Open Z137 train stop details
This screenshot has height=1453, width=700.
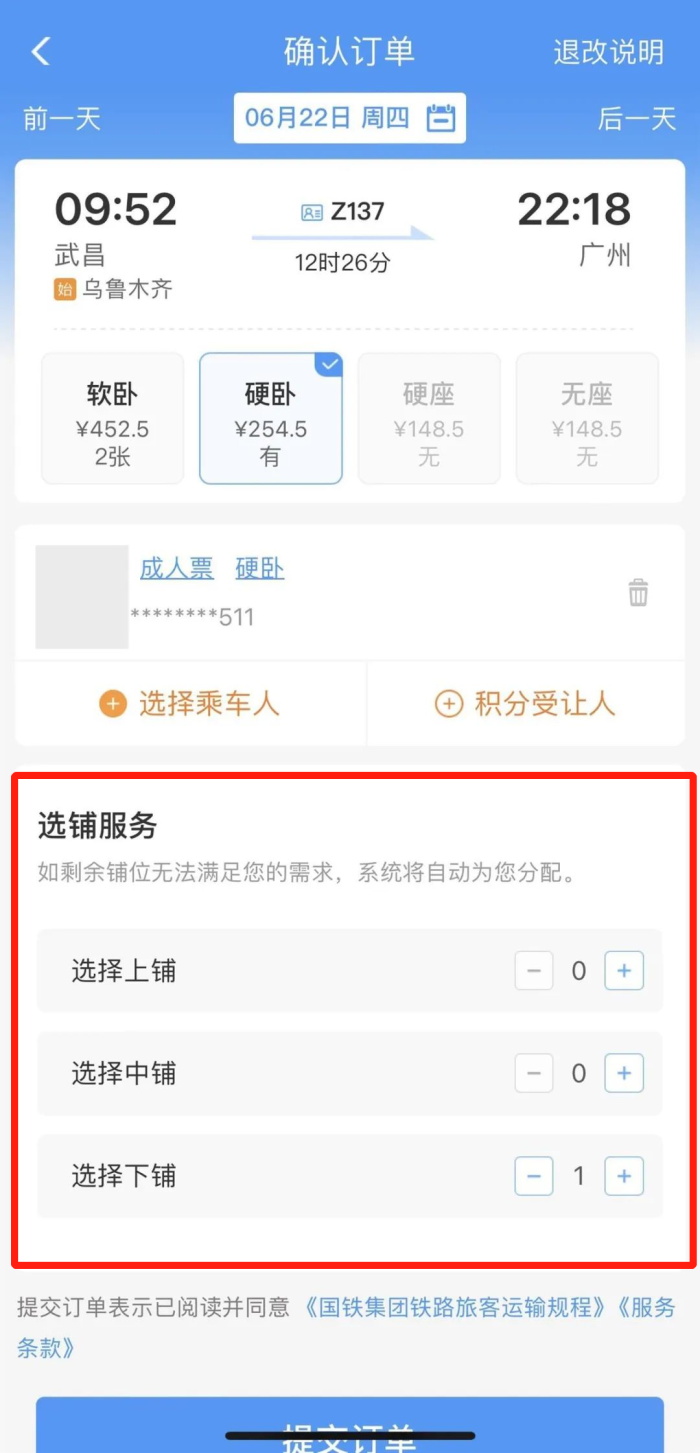343,212
